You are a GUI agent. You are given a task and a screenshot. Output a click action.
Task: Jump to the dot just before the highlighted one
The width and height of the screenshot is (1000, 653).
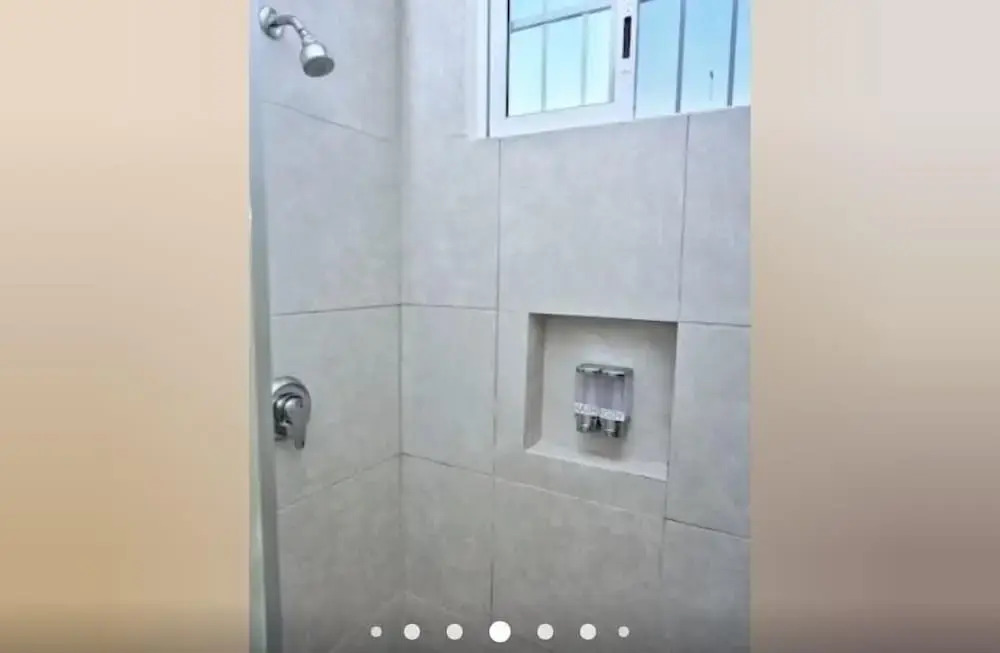pyautogui.click(x=455, y=632)
